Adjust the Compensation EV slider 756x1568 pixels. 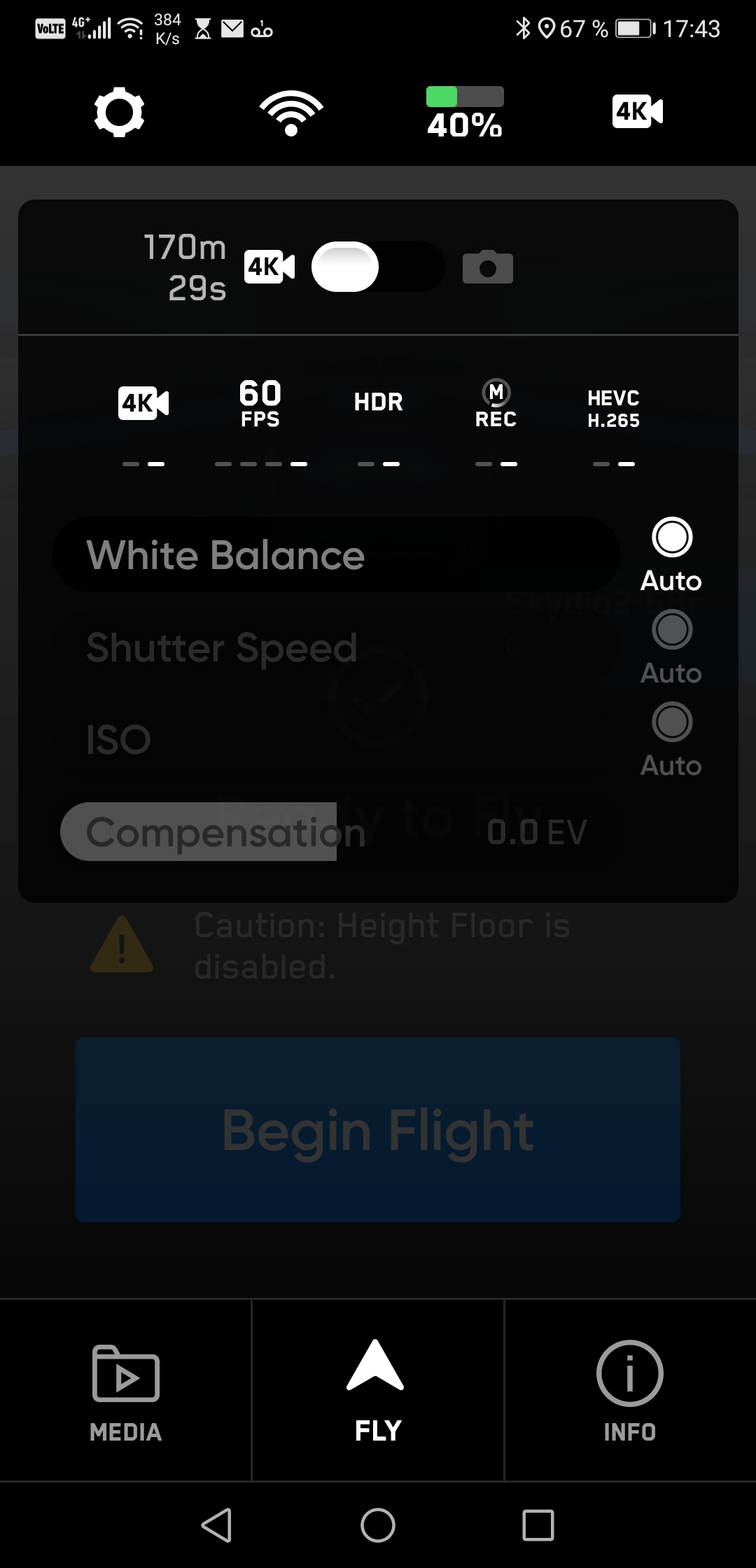pyautogui.click(x=336, y=832)
